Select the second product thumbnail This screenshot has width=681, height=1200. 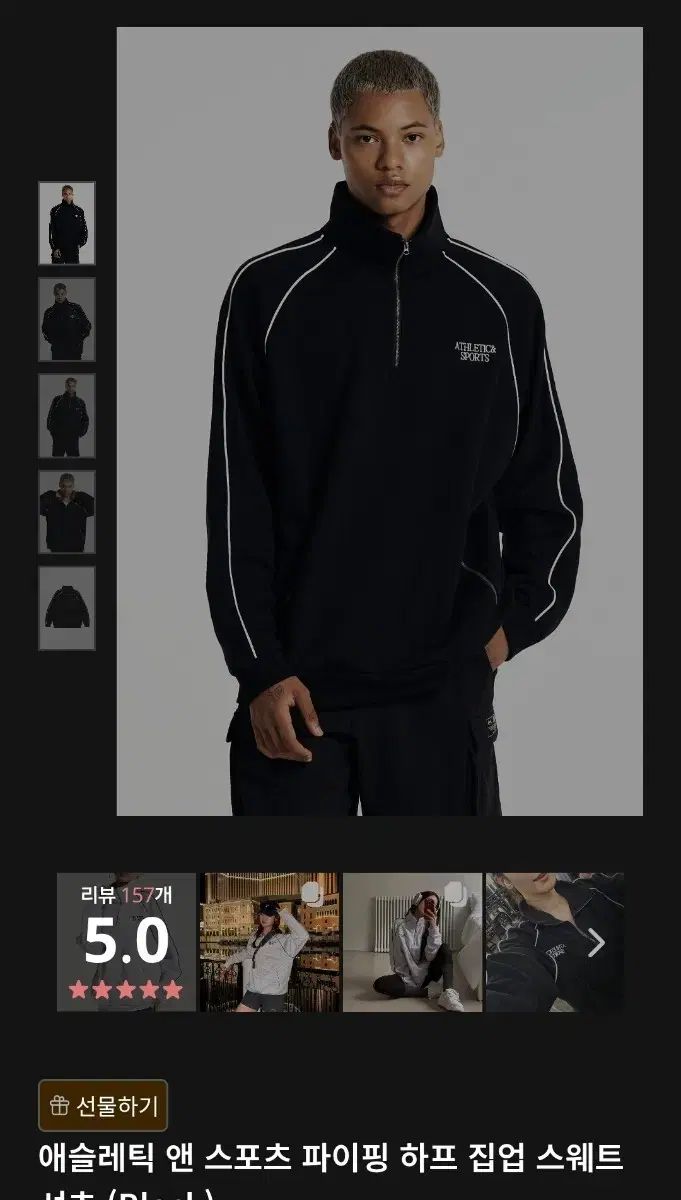pyautogui.click(x=67, y=319)
